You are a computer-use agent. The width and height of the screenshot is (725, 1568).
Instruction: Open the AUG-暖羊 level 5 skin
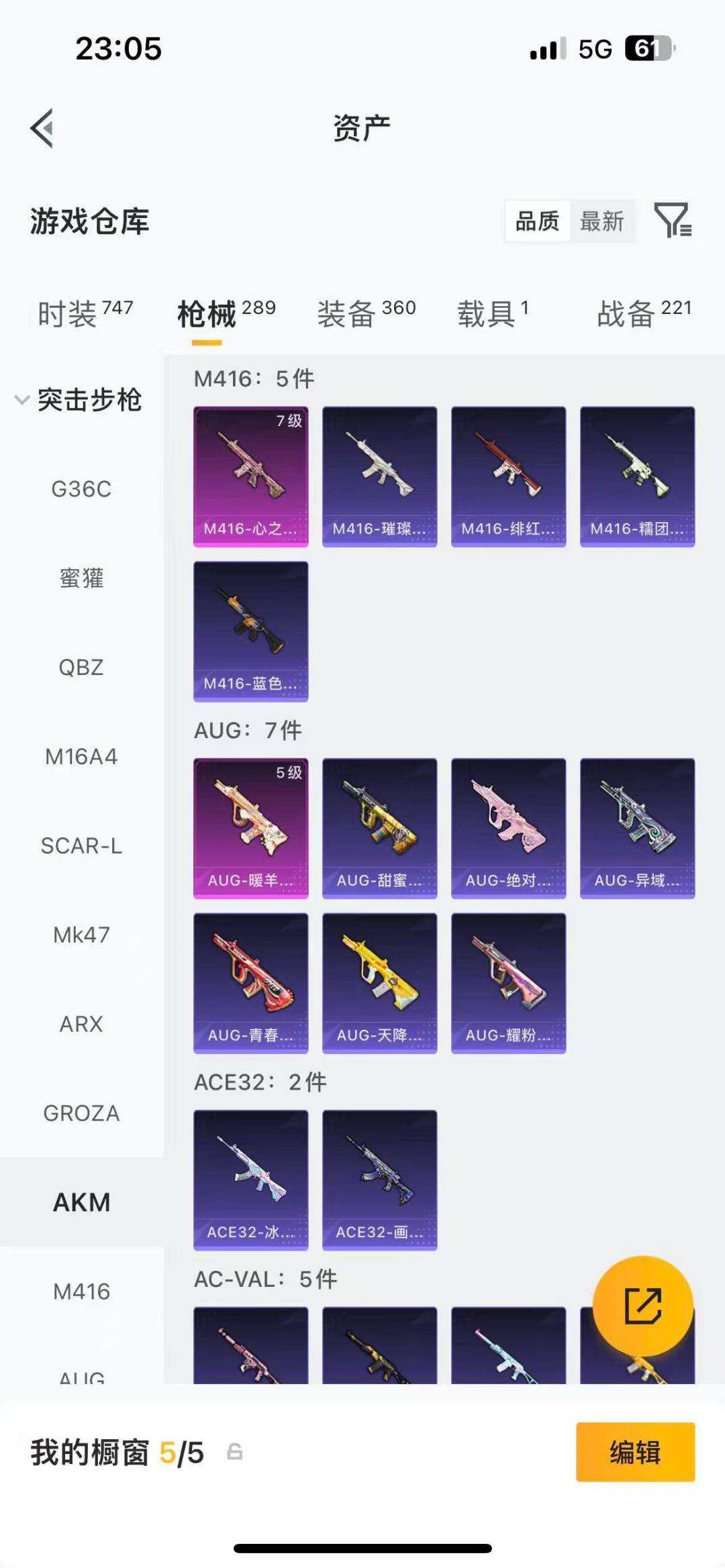coord(251,829)
